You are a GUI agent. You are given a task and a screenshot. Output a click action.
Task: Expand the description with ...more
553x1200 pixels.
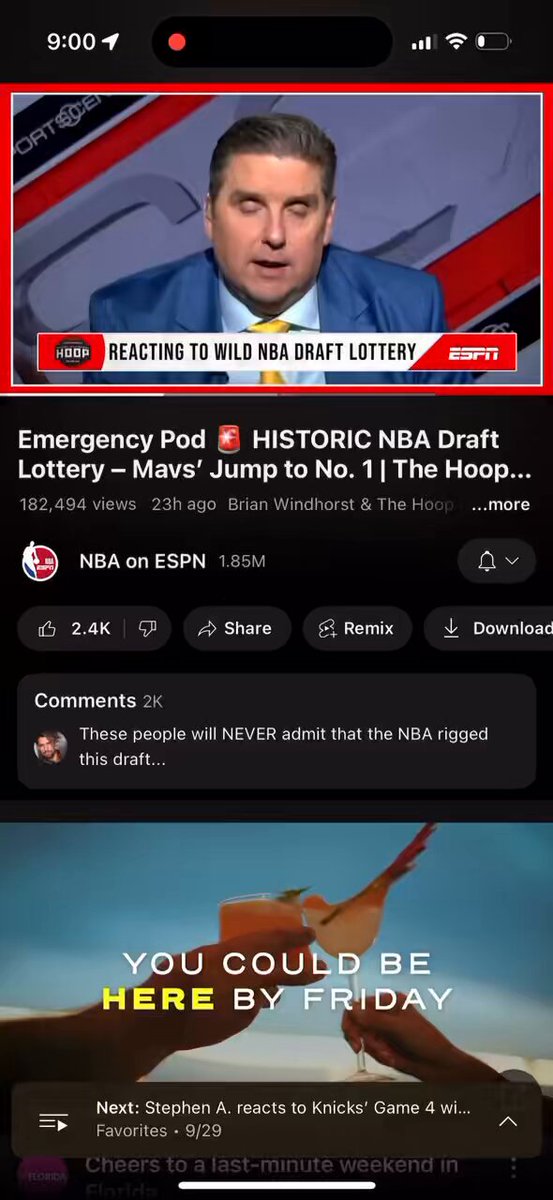coord(501,504)
